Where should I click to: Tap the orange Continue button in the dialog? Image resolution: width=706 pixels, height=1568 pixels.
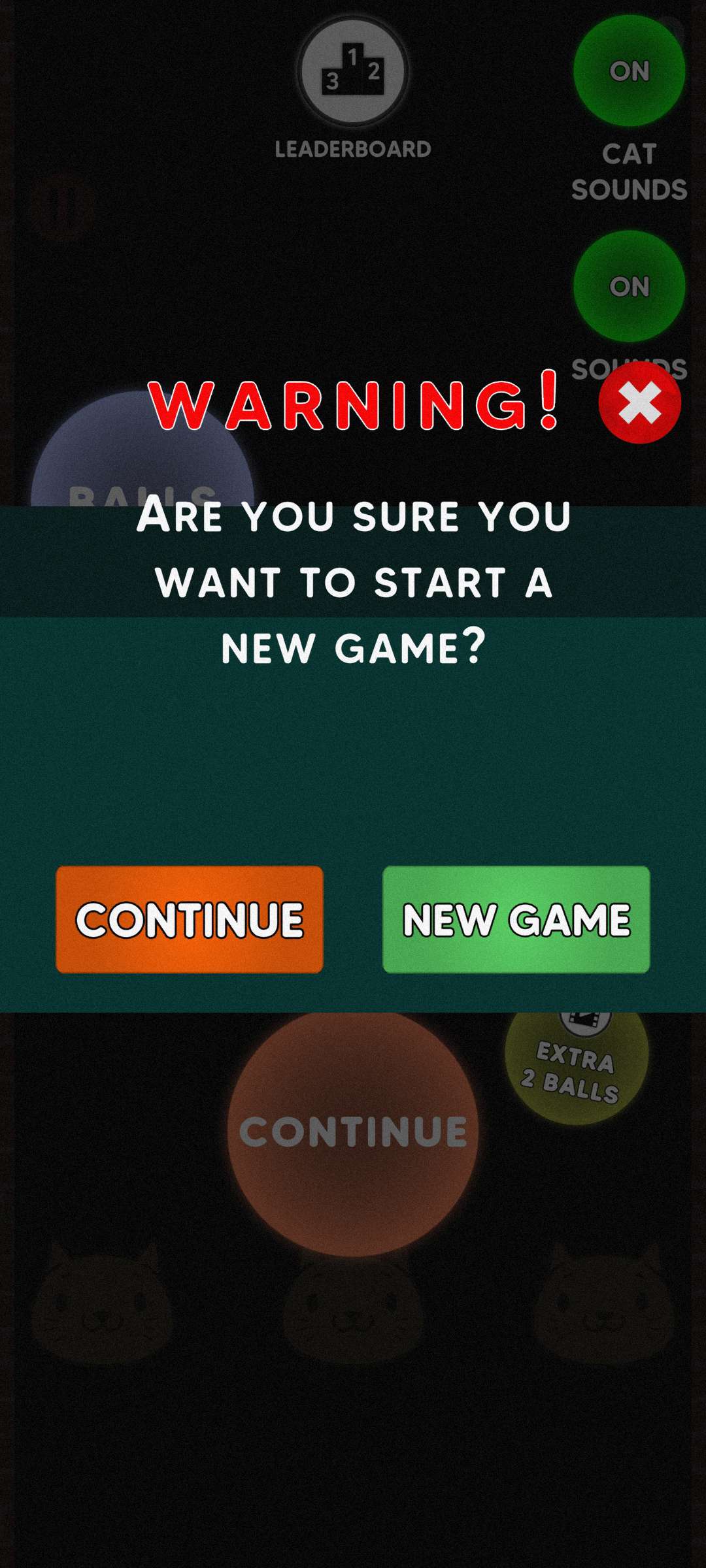[190, 919]
